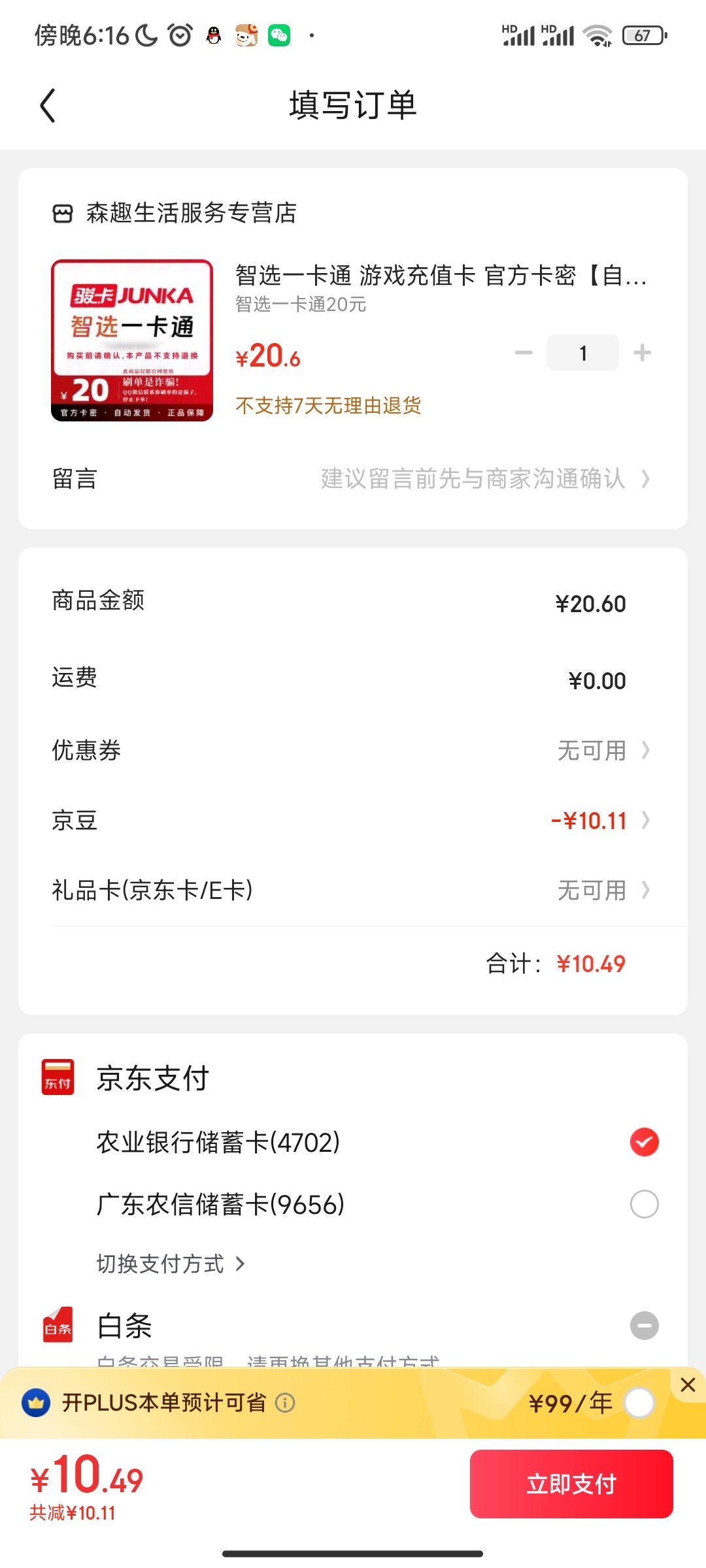This screenshot has width=706, height=1568.
Task: Tap 立即支付 to pay now
Action: click(571, 1484)
